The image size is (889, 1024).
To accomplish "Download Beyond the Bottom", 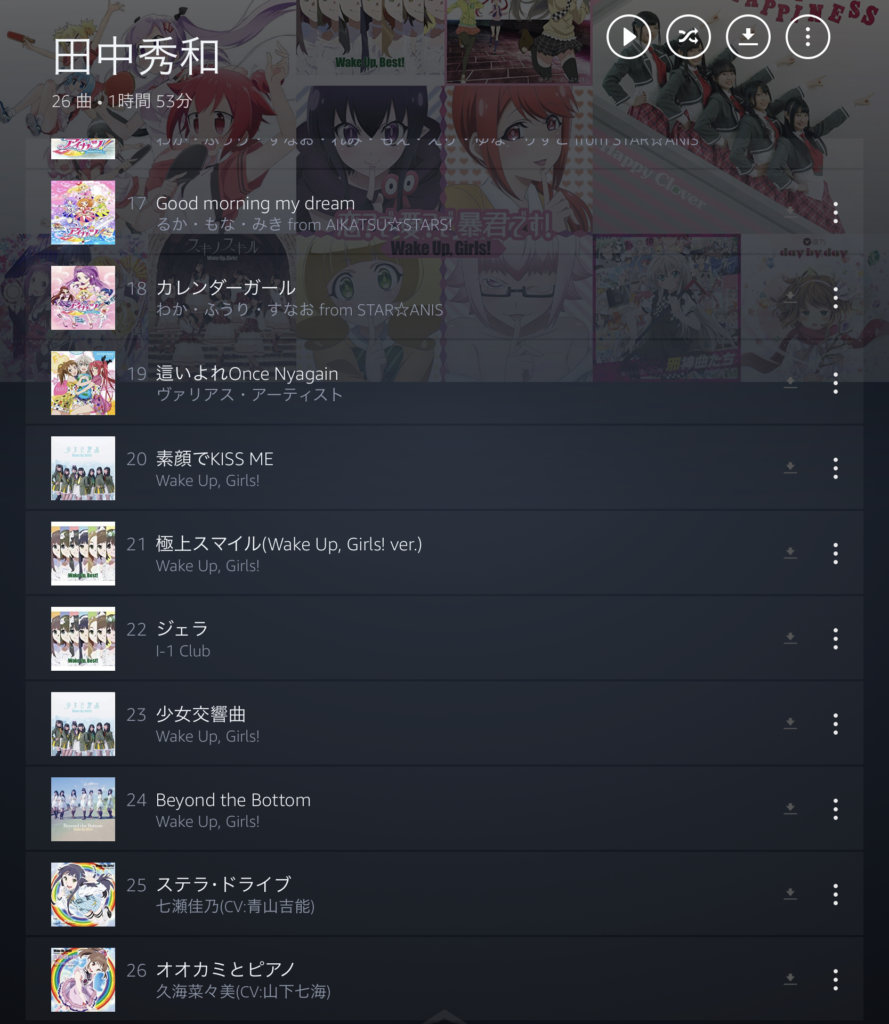I will (x=790, y=809).
